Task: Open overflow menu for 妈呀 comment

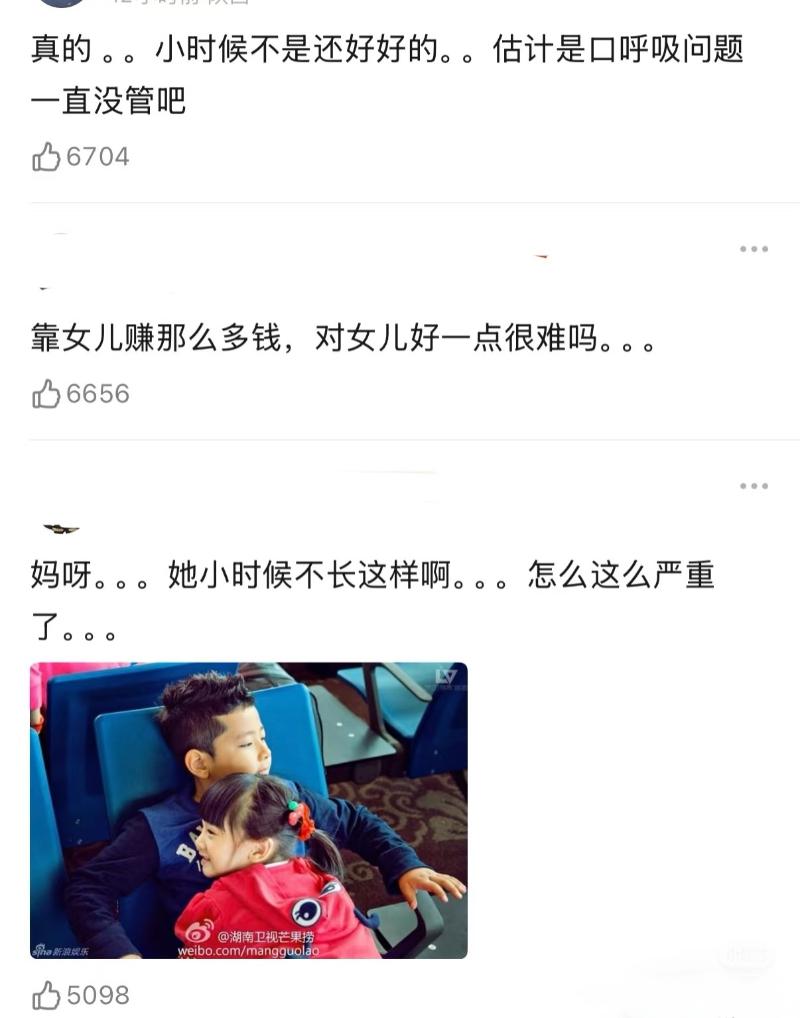Action: (753, 486)
